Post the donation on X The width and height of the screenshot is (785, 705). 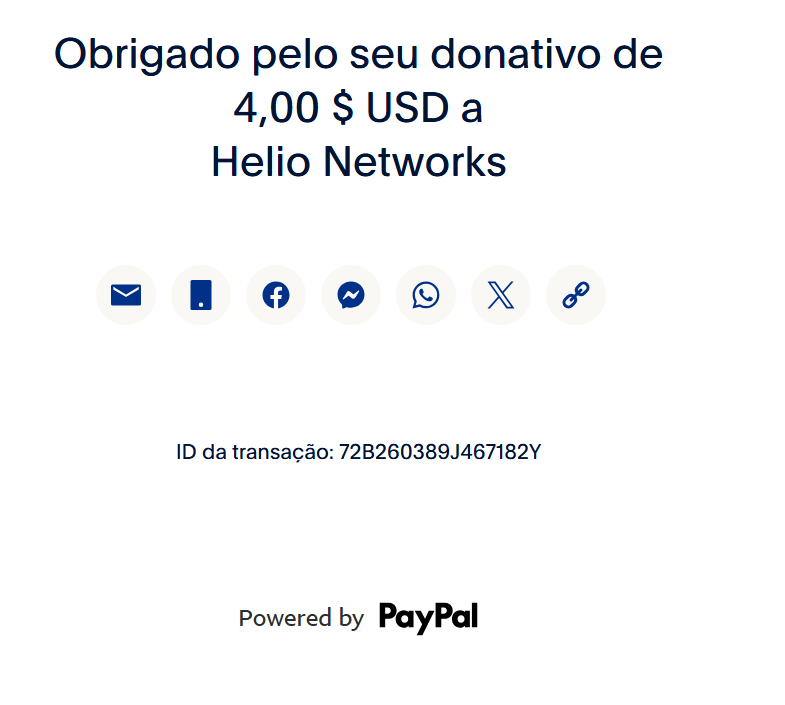coord(501,295)
